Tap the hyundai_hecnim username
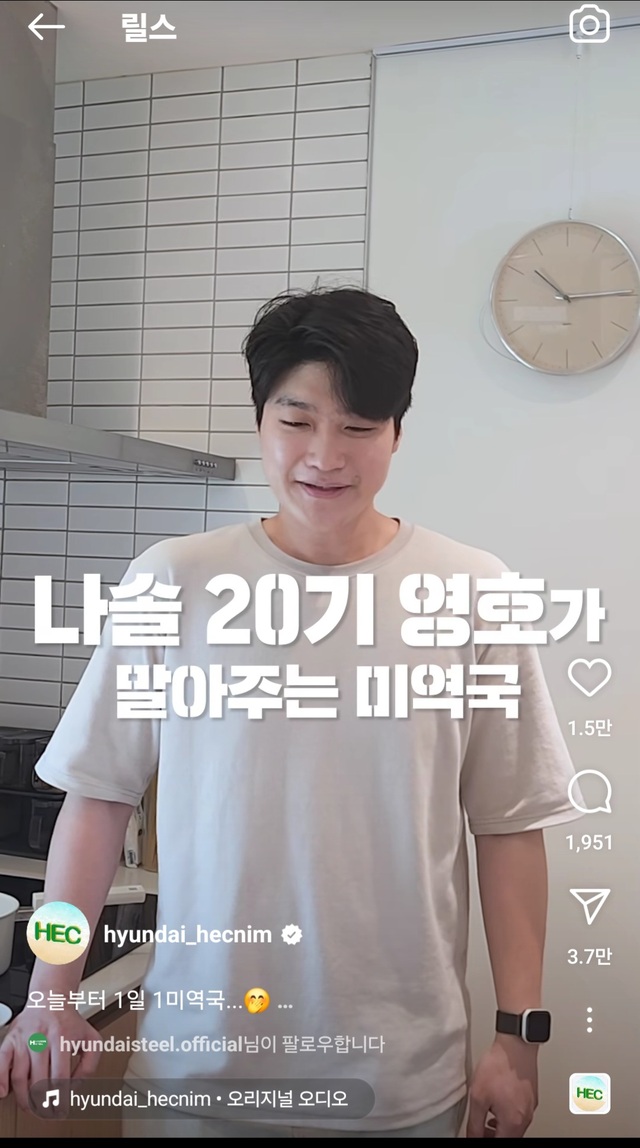This screenshot has width=640, height=1148. [x=188, y=934]
